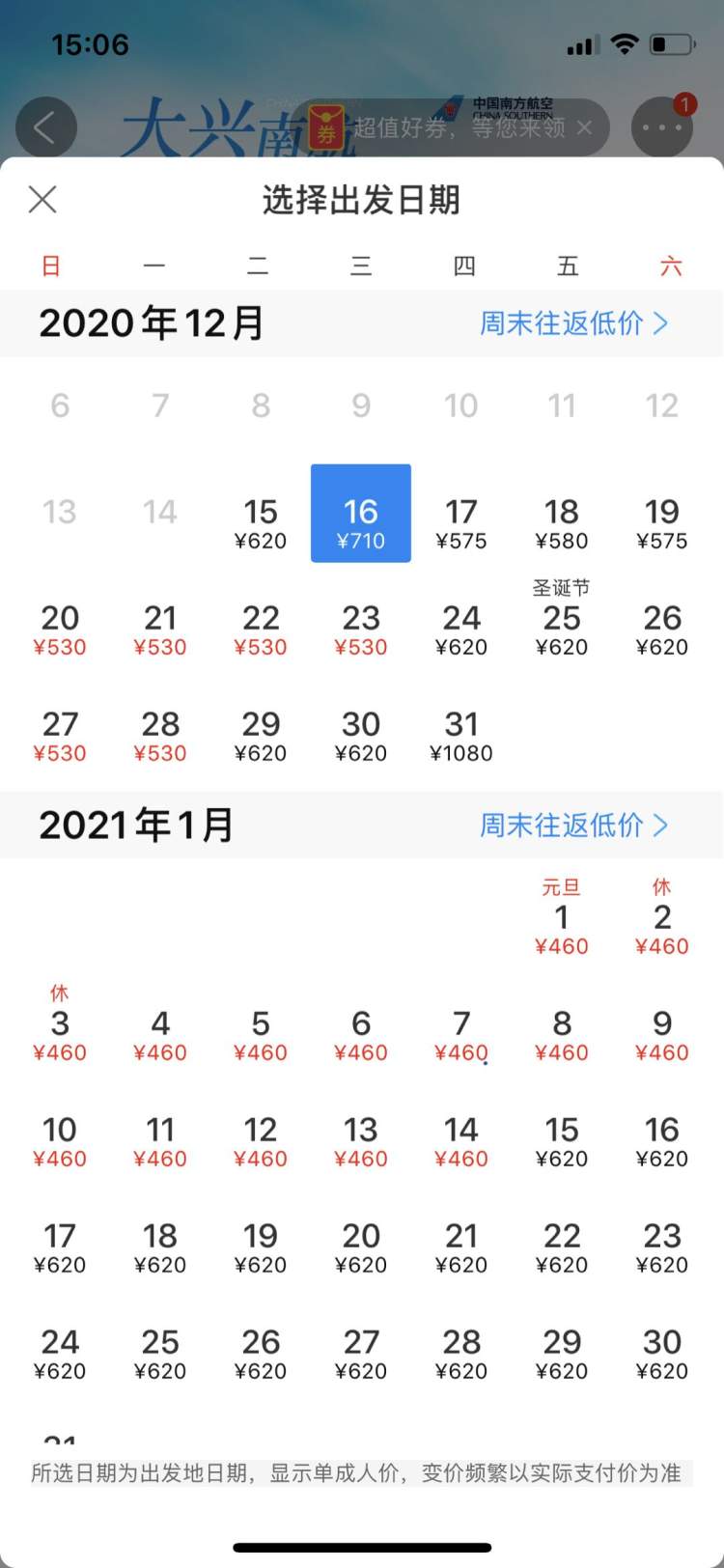
Task: Select January 30 at ¥620
Action: click(662, 1354)
